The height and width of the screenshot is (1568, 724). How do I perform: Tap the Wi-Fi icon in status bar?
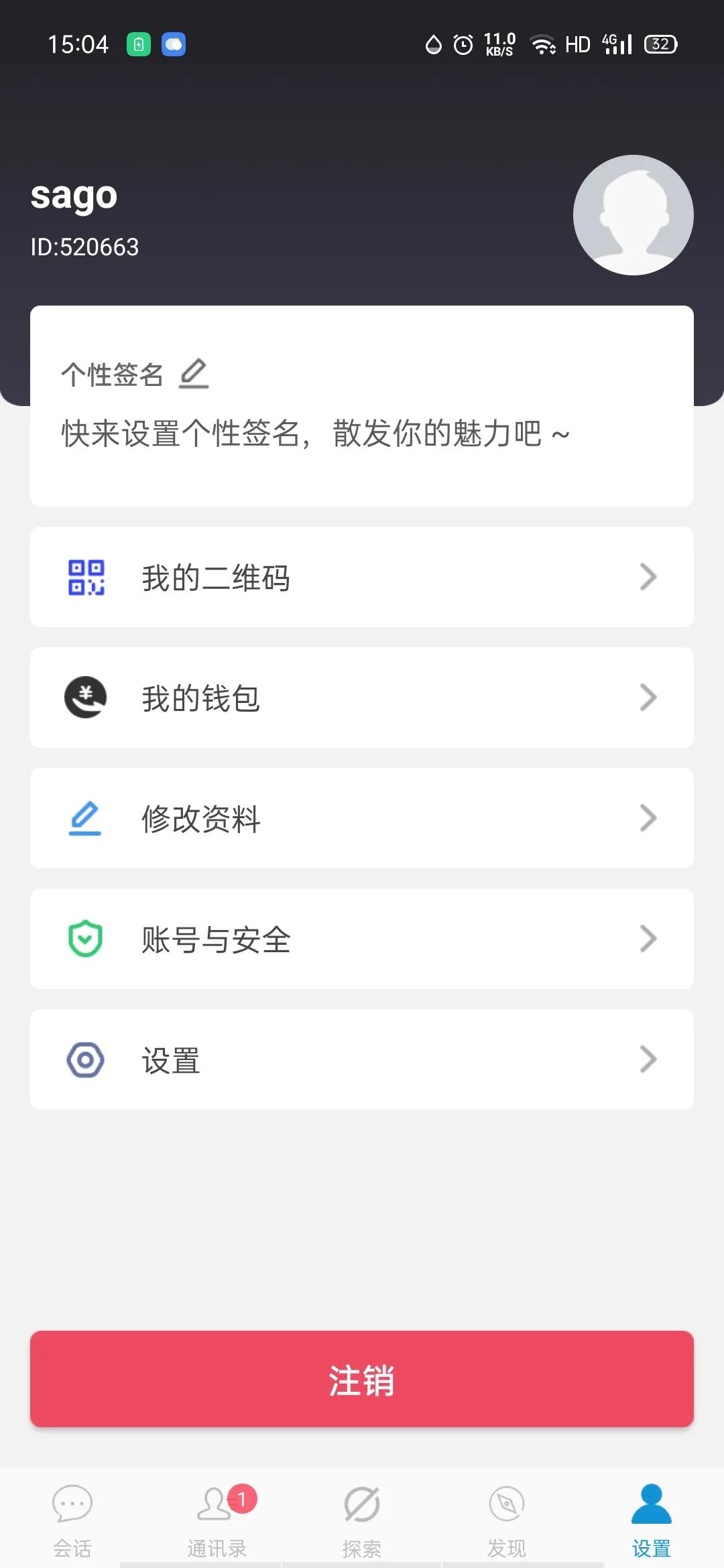point(542,44)
